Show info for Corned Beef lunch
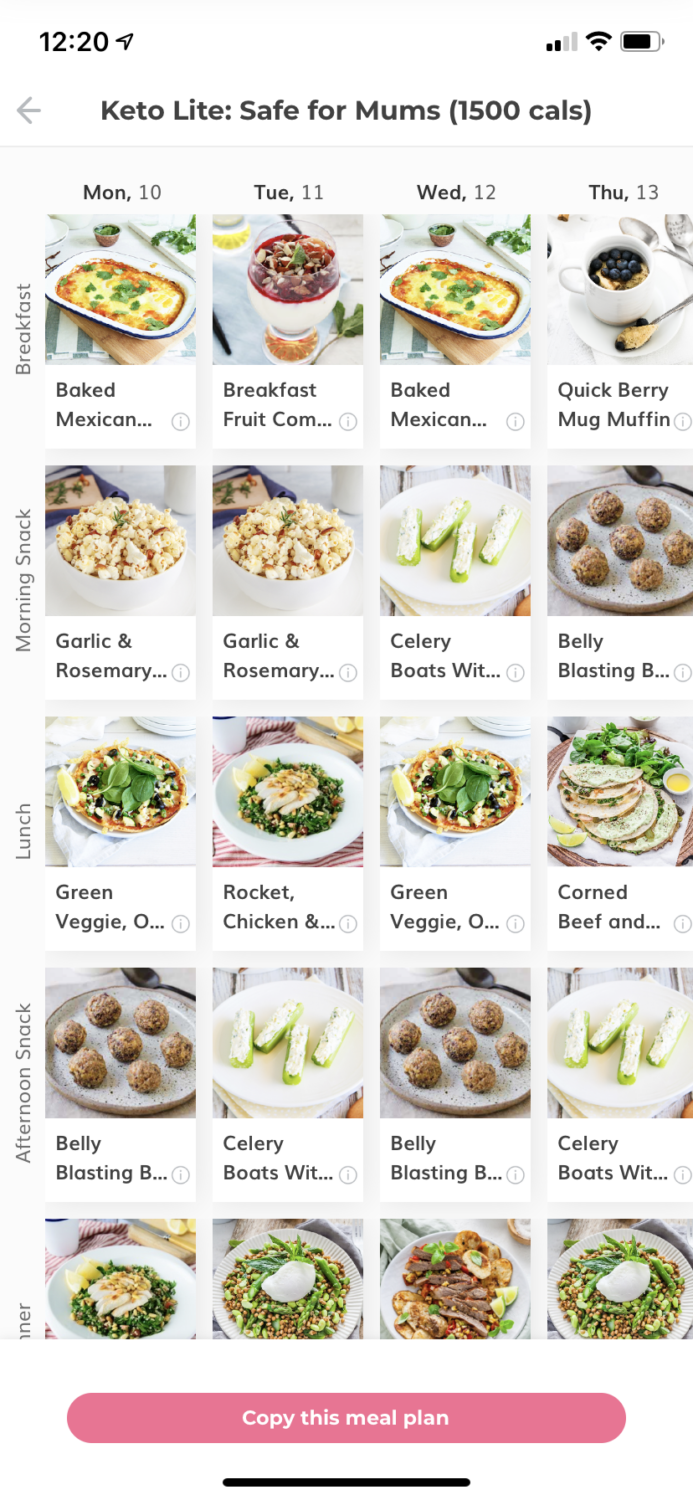The width and height of the screenshot is (693, 1500). (683, 924)
